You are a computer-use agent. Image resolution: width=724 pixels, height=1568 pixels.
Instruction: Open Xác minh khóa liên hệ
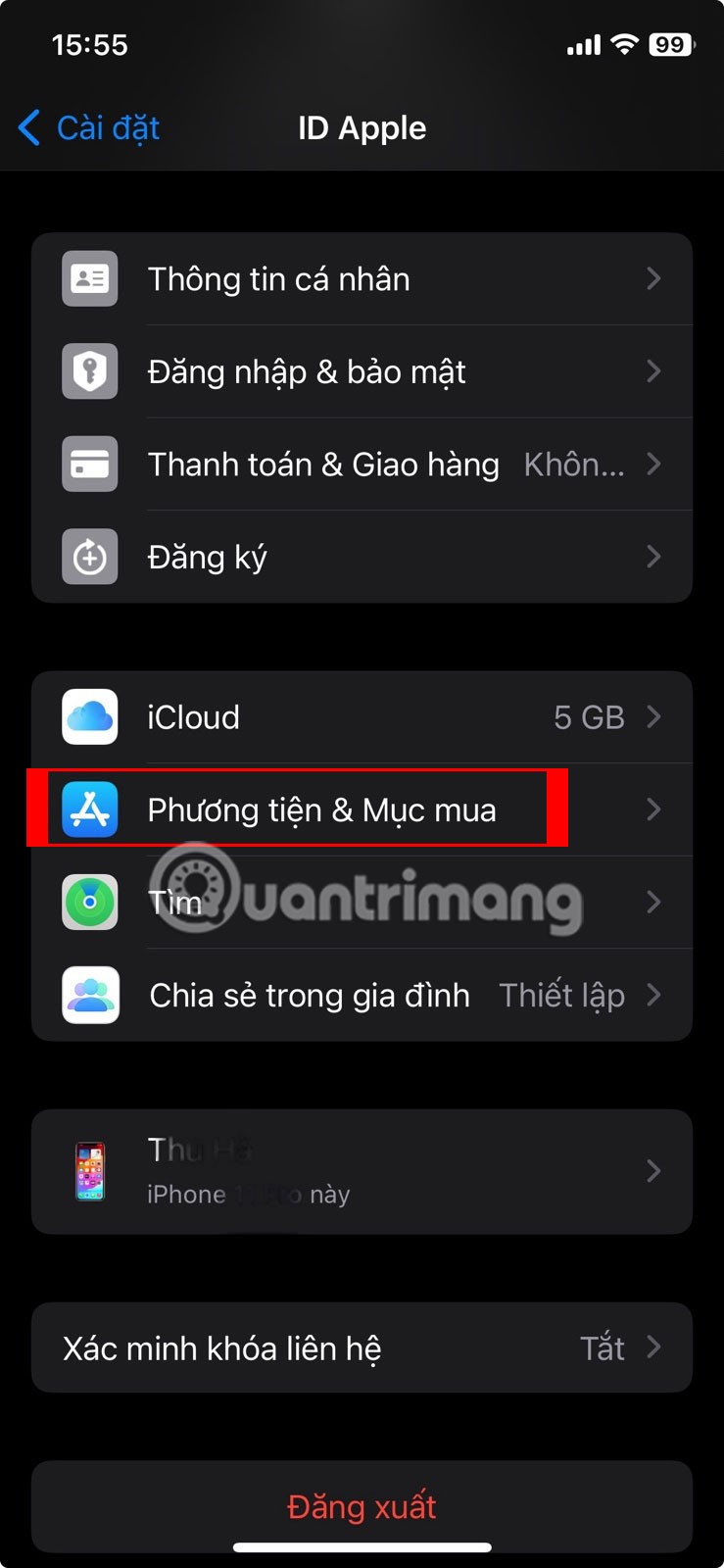coord(362,1348)
